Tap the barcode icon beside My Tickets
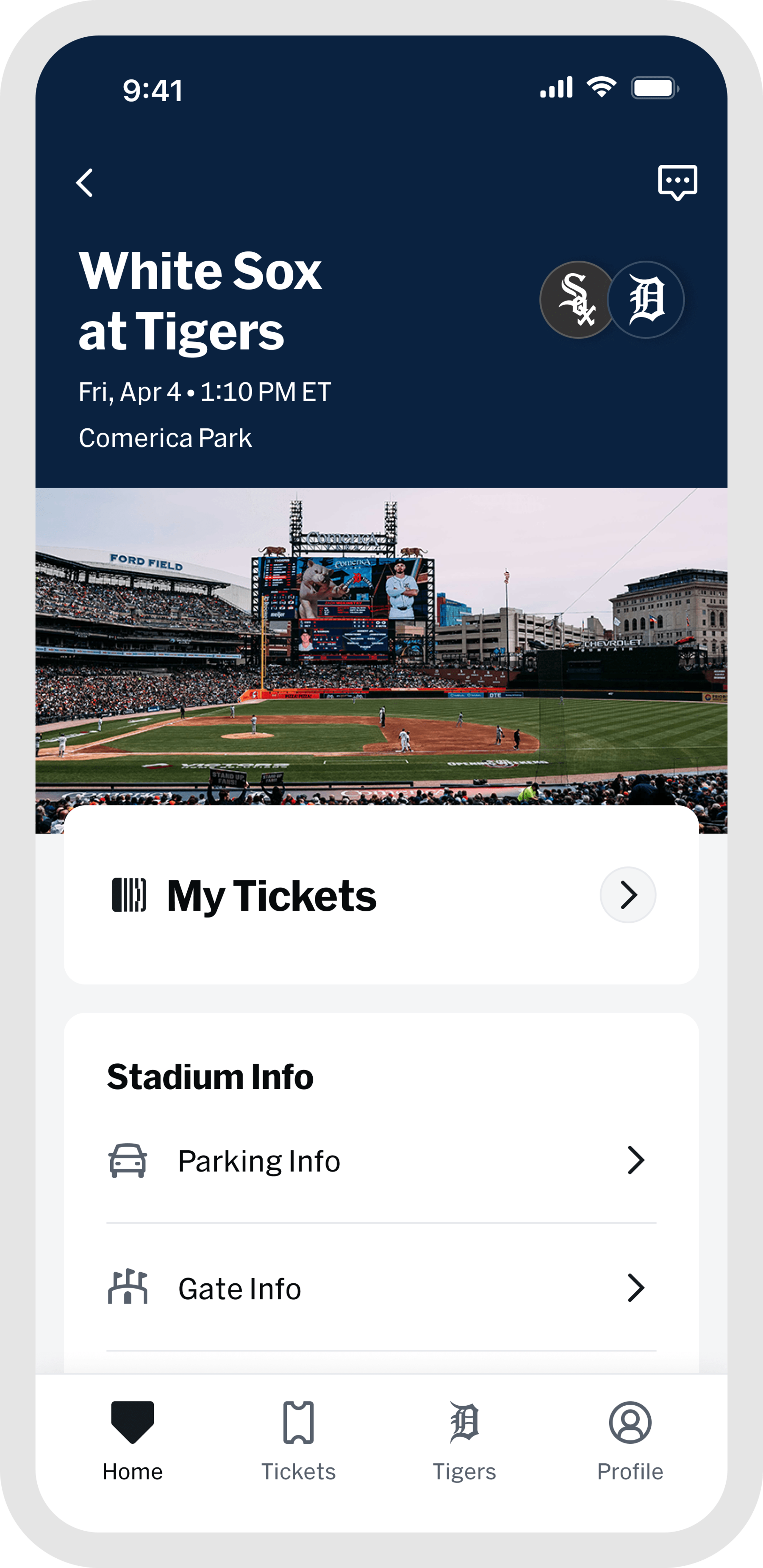This screenshot has height=1568, width=763. [130, 894]
